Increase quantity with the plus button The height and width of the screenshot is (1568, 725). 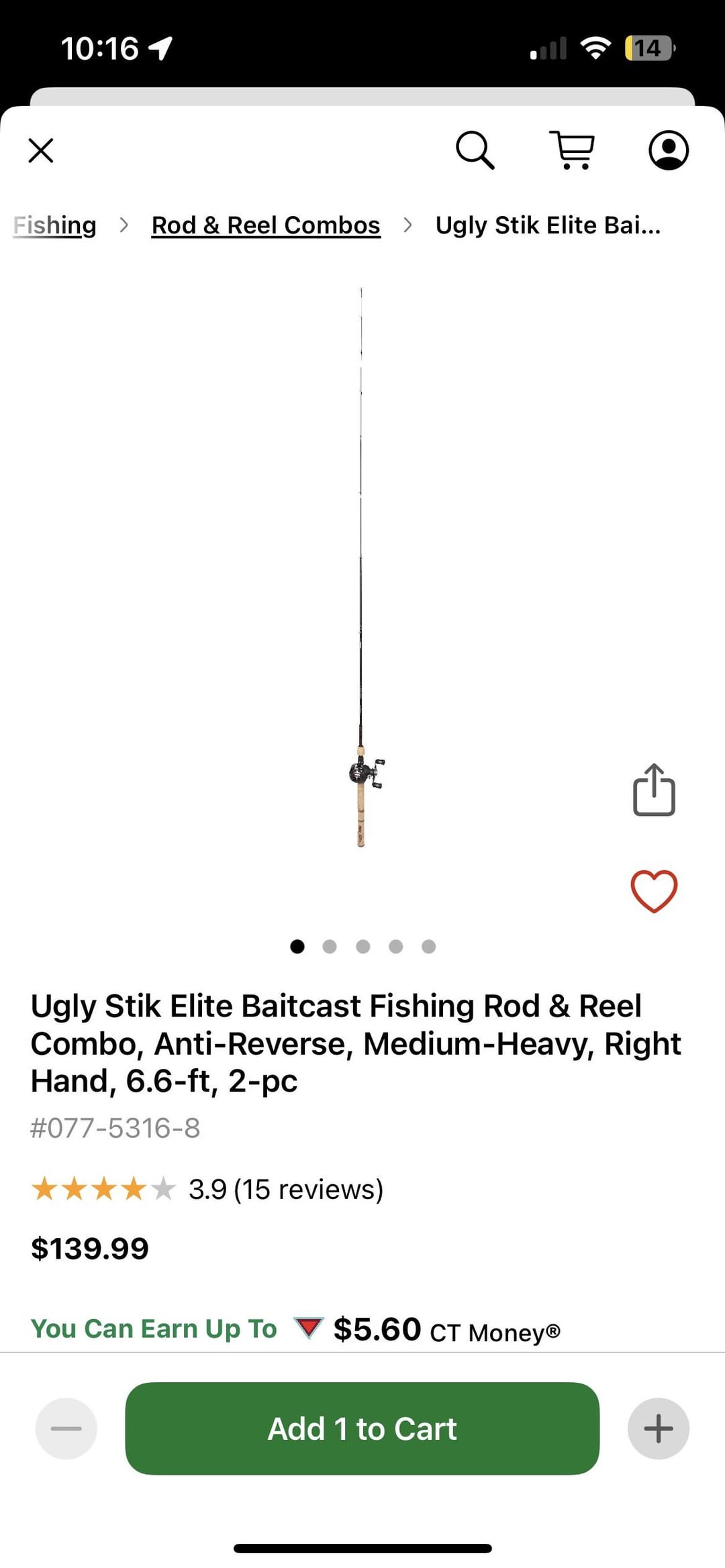[x=658, y=1428]
